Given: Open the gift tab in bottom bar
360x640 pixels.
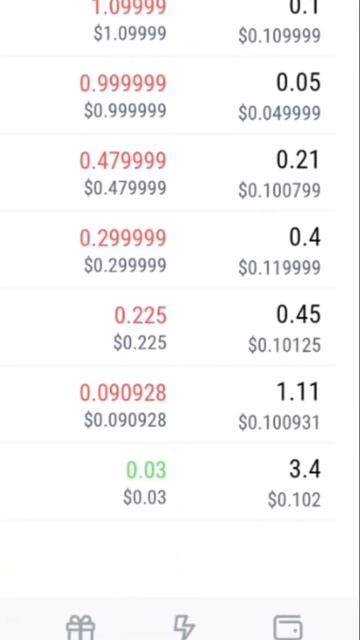Looking at the screenshot, I should [80, 627].
